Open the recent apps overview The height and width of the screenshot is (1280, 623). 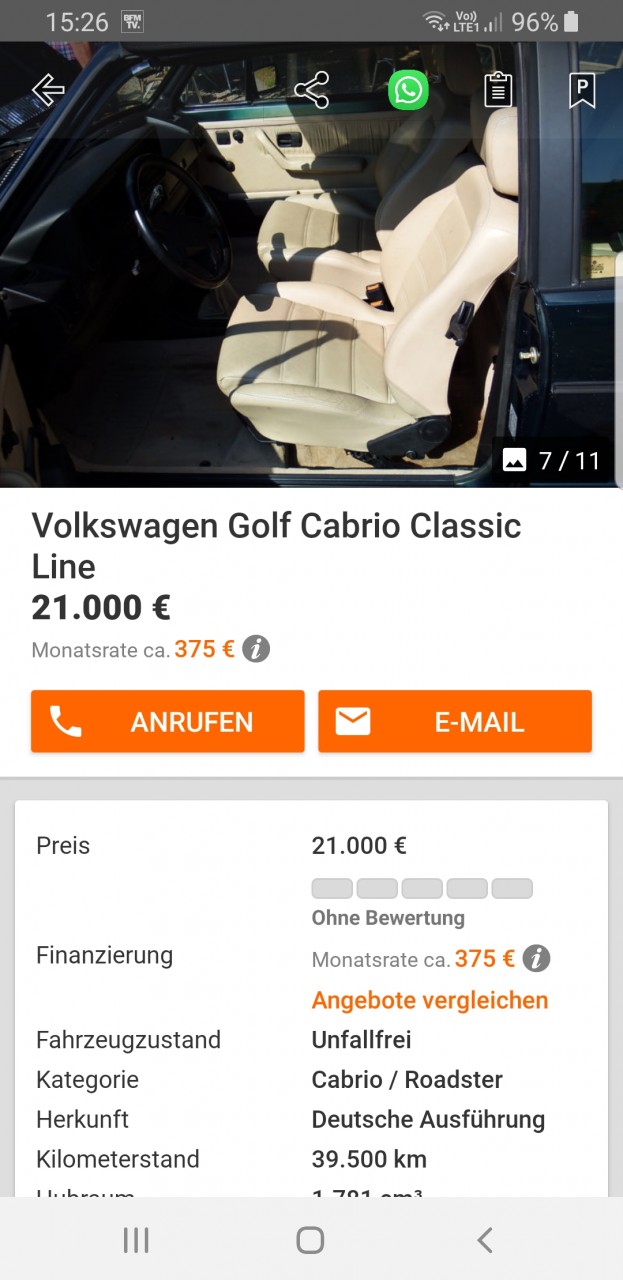[136, 1240]
